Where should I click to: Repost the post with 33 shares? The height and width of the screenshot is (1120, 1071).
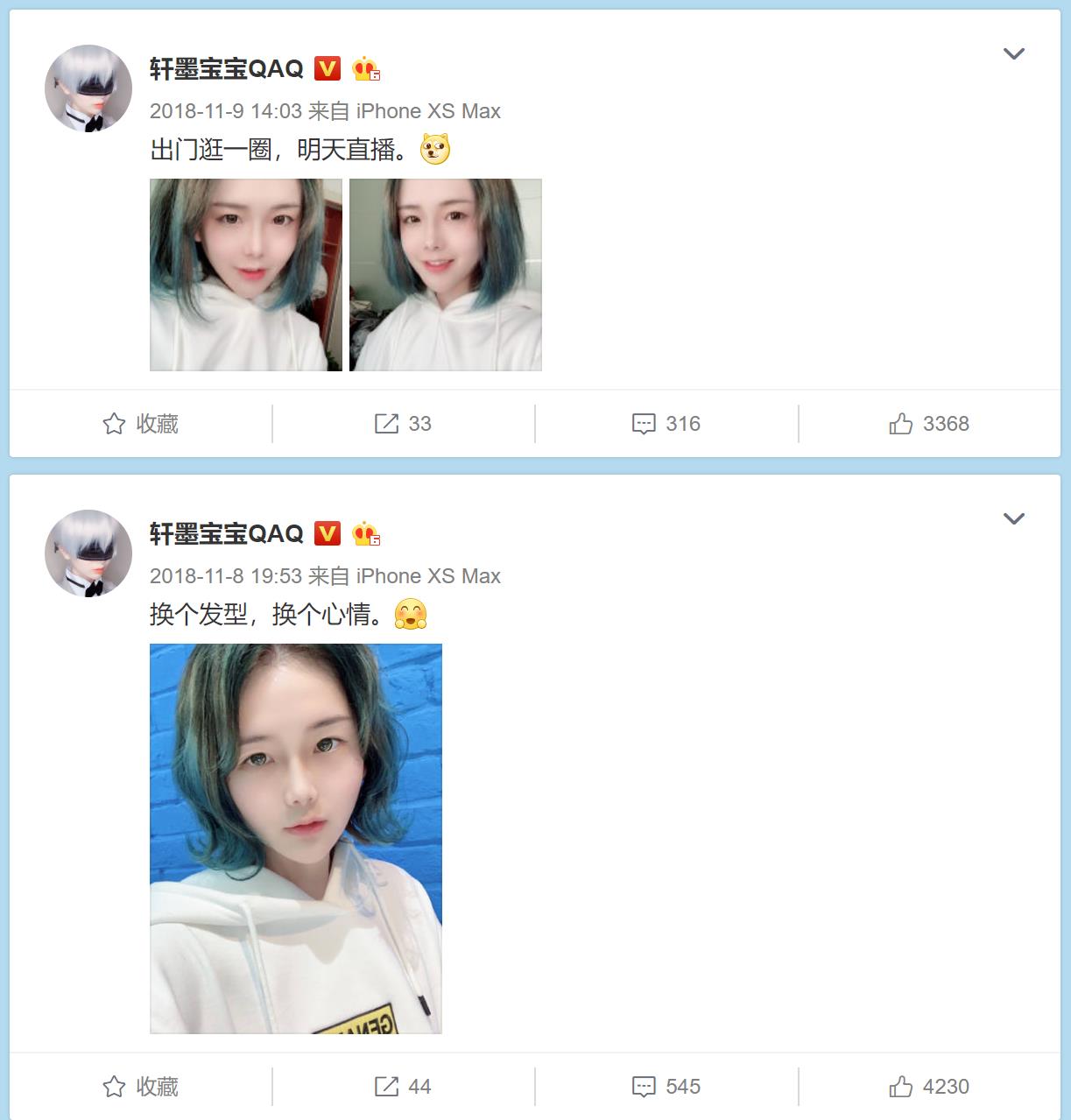click(403, 424)
